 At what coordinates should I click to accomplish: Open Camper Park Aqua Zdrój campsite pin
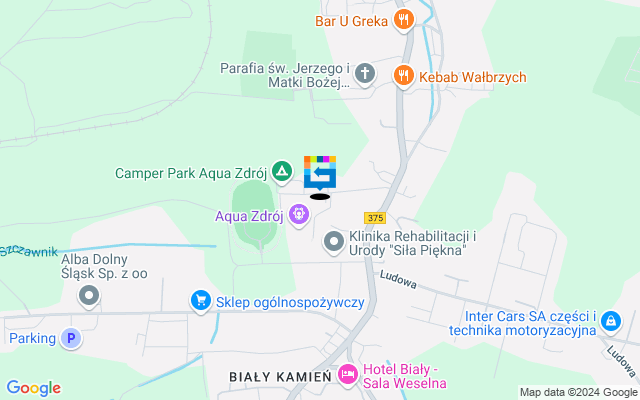(283, 172)
